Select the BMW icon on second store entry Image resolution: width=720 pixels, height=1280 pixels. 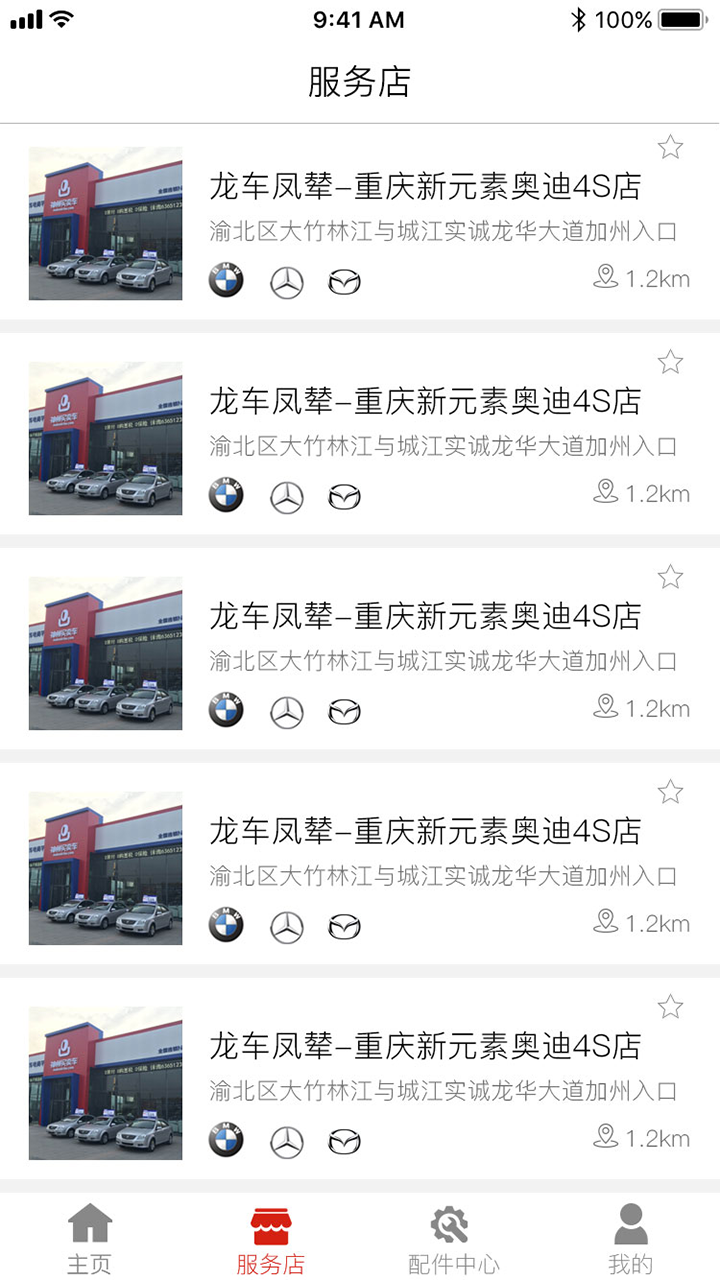click(226, 495)
